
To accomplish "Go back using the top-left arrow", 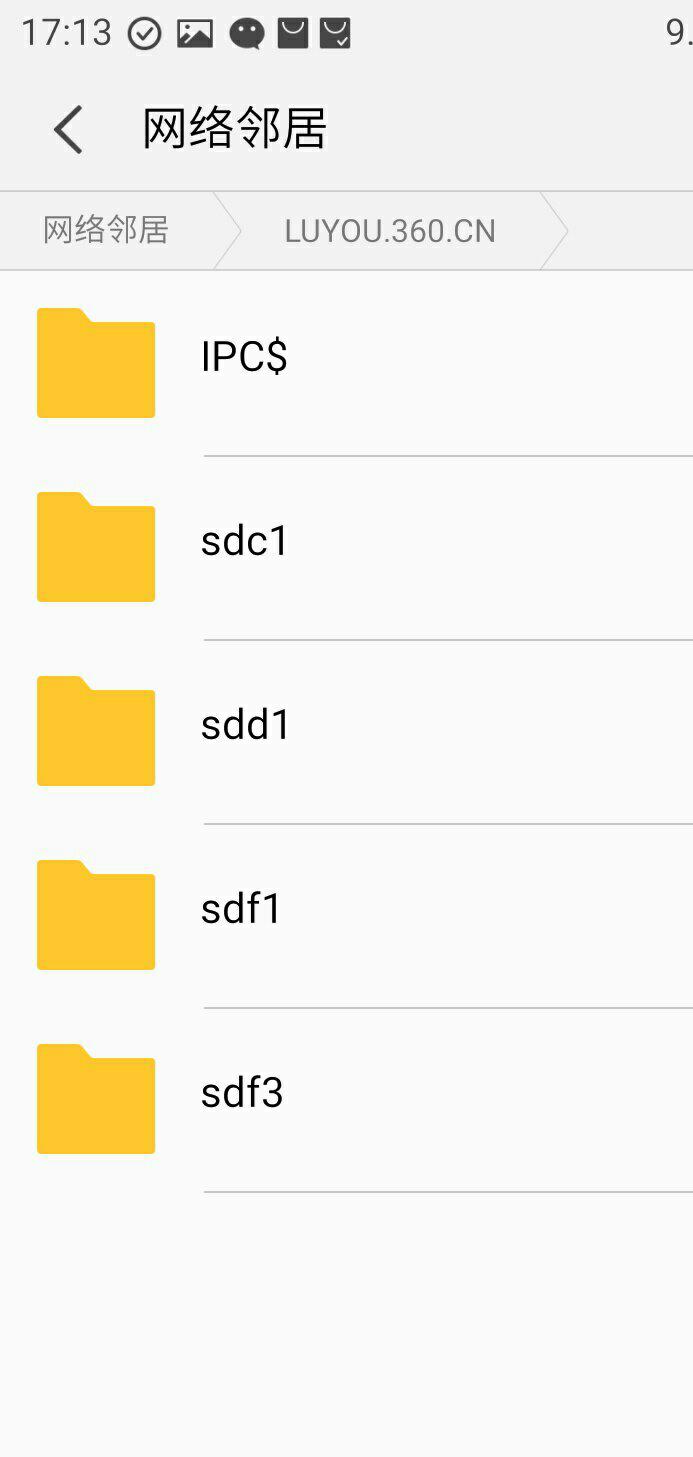I will pyautogui.click(x=68, y=130).
